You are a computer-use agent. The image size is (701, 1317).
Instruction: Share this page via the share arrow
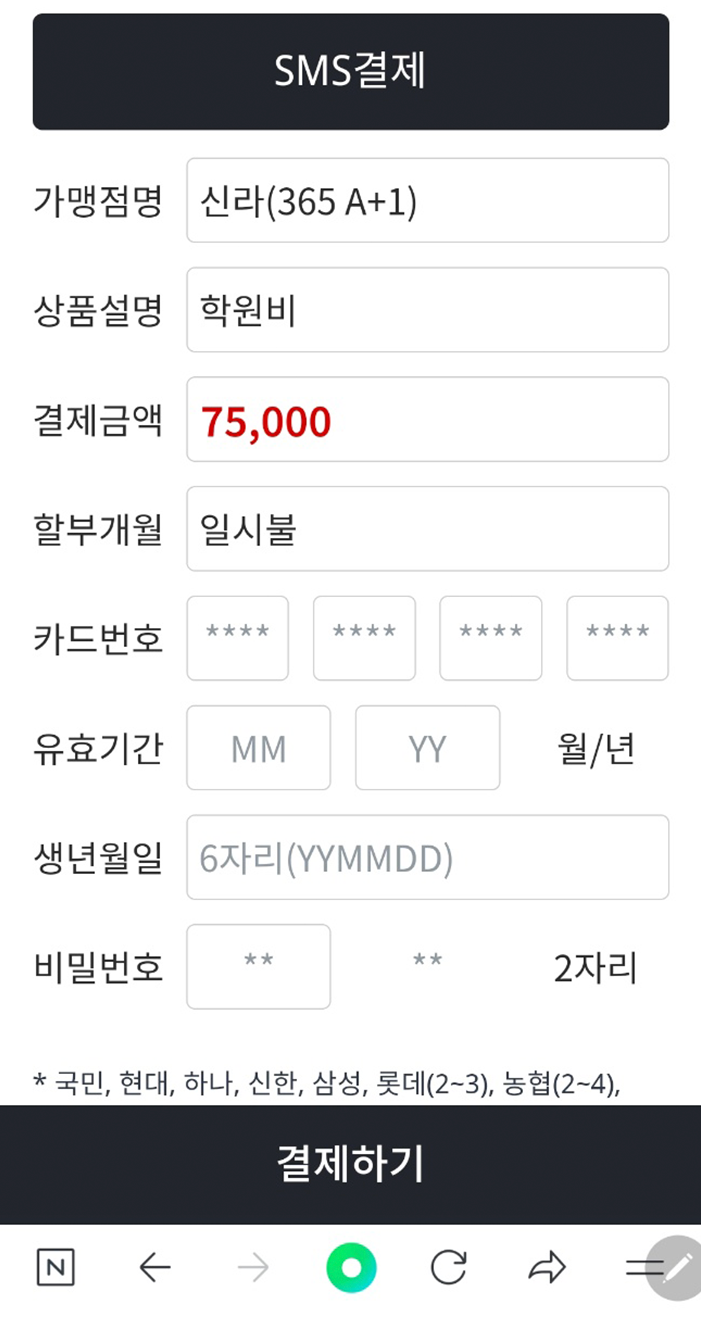click(546, 1268)
